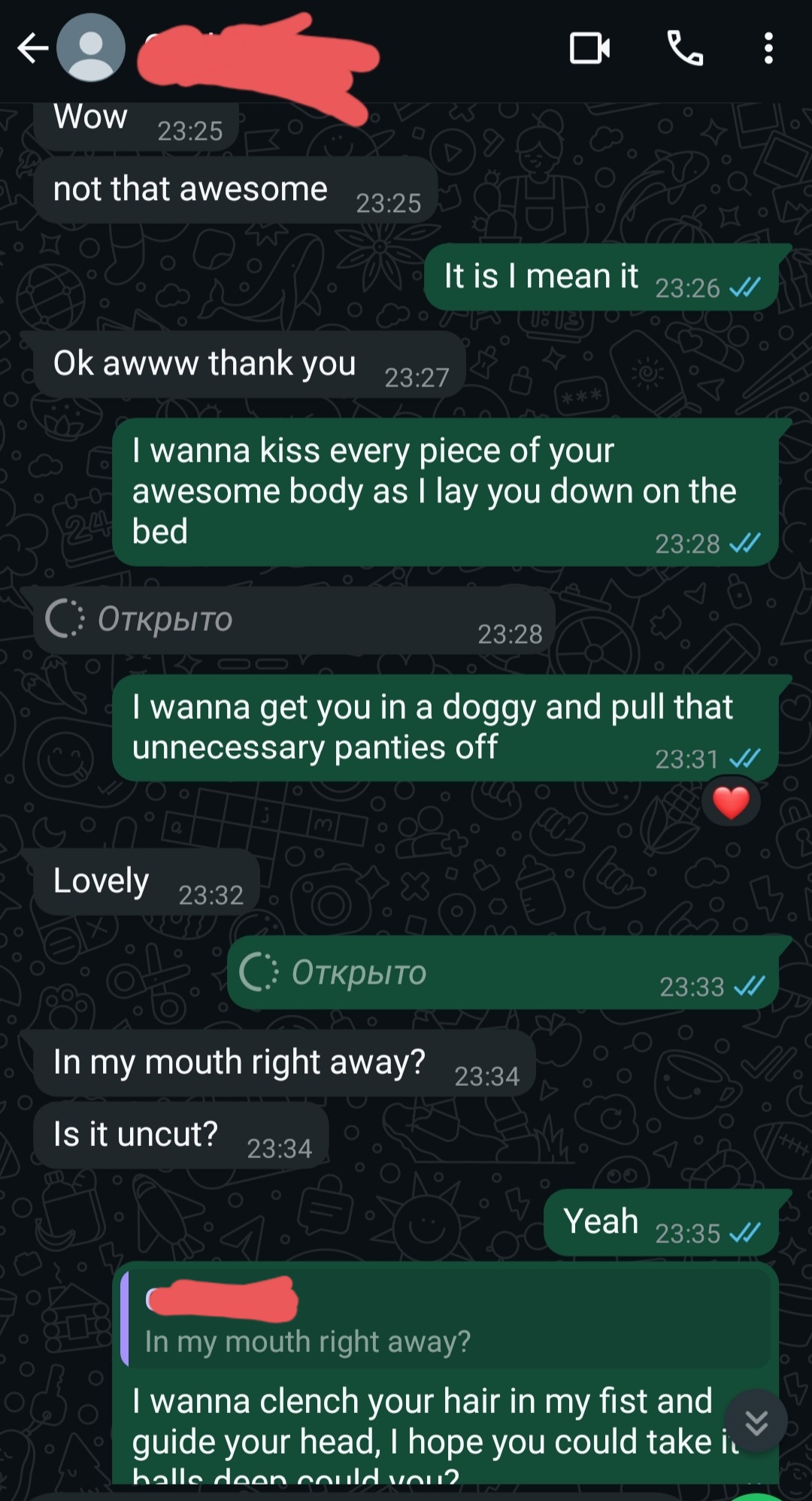The width and height of the screenshot is (812, 1501).
Task: Start a video call
Action: tap(589, 49)
